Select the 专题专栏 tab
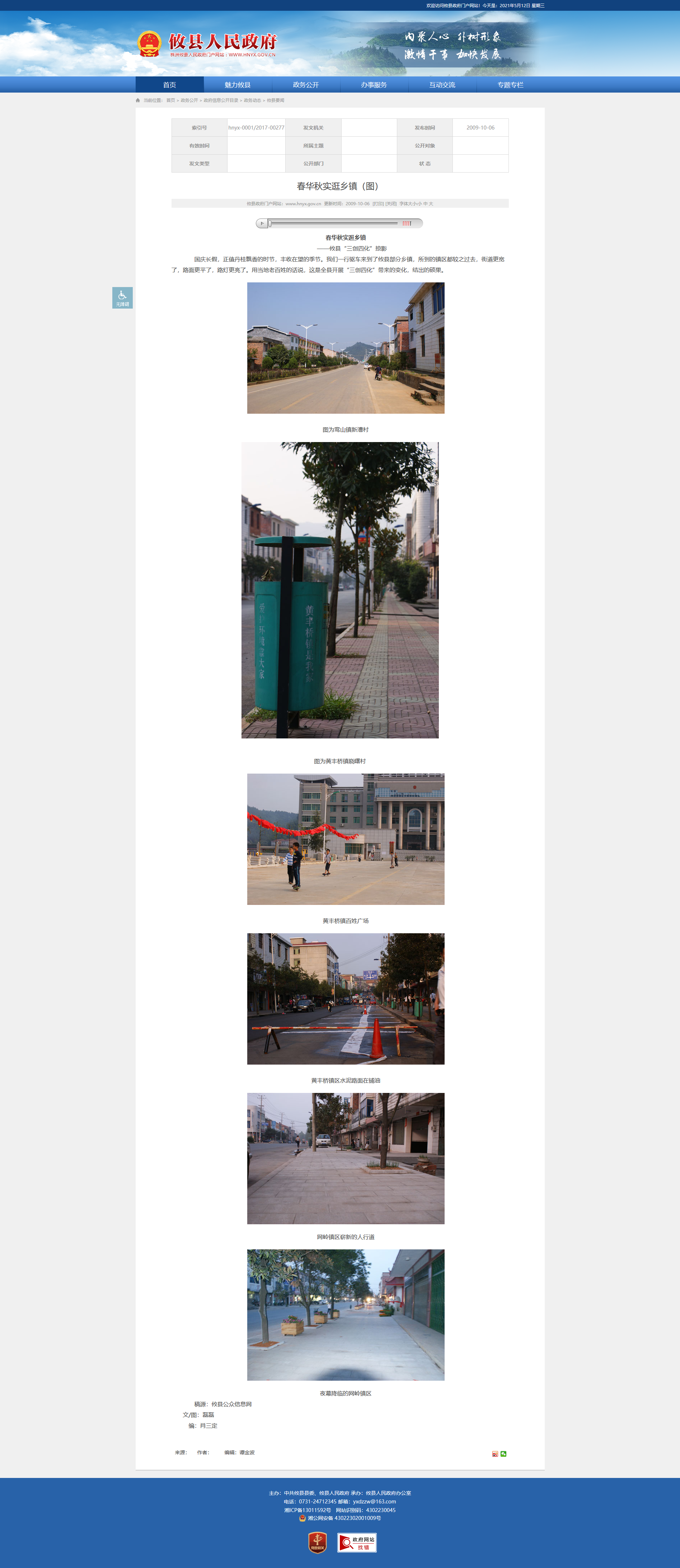 click(510, 85)
